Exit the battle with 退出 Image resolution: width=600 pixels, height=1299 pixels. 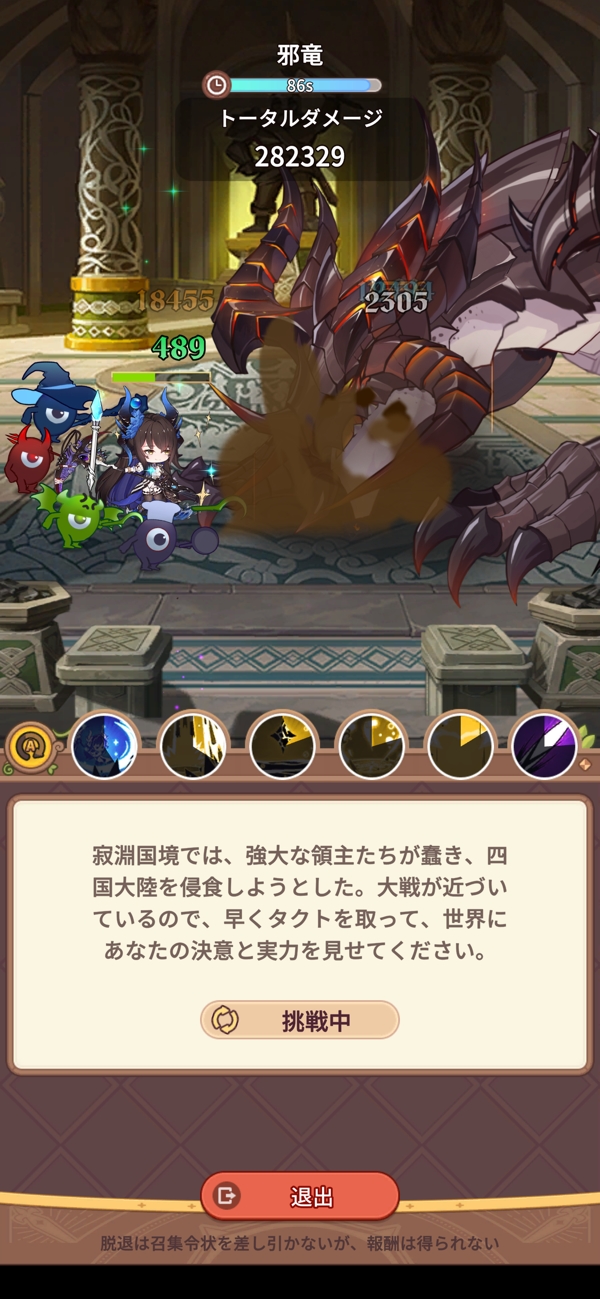(x=300, y=1196)
